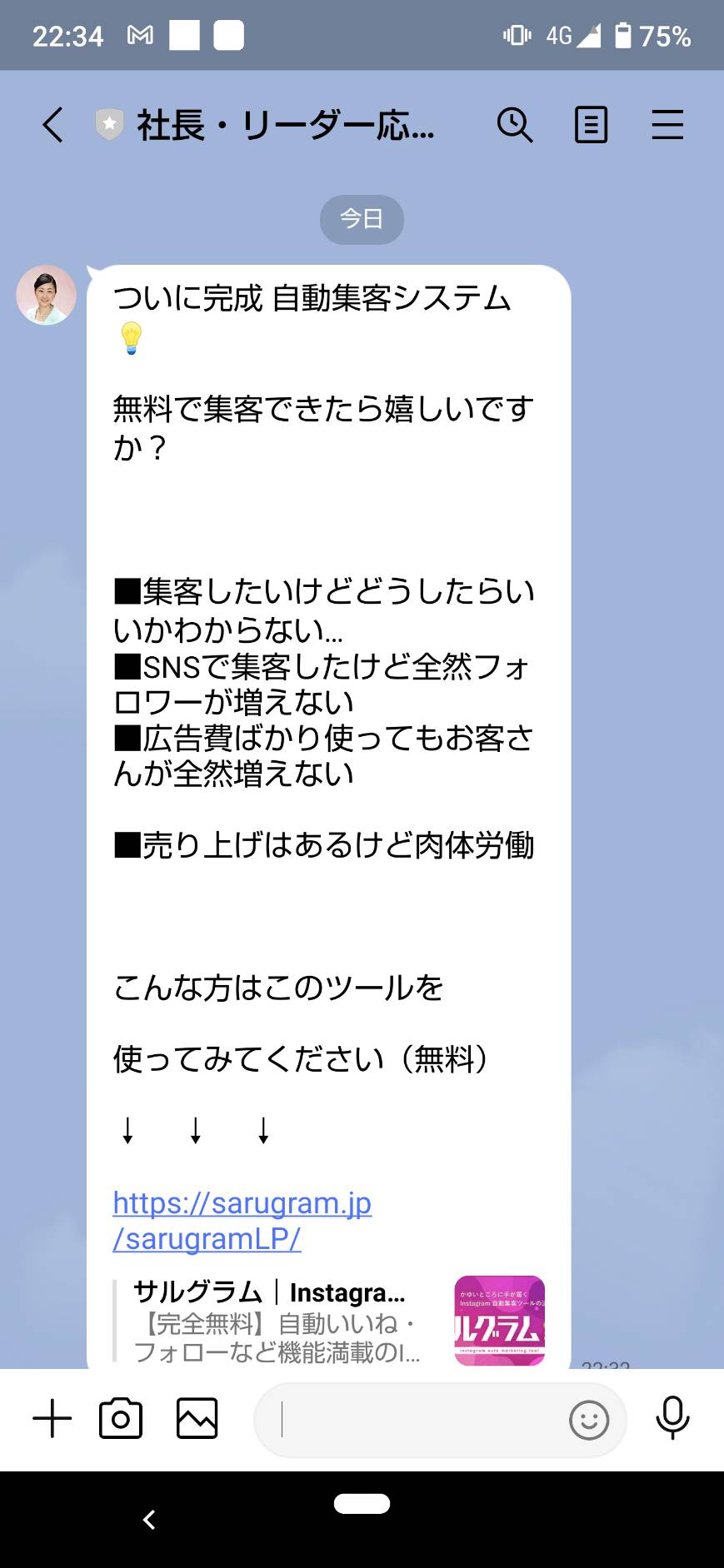Screen dimensions: 724x1568
Task: Open the emoji and sticker picker
Action: (x=589, y=1420)
